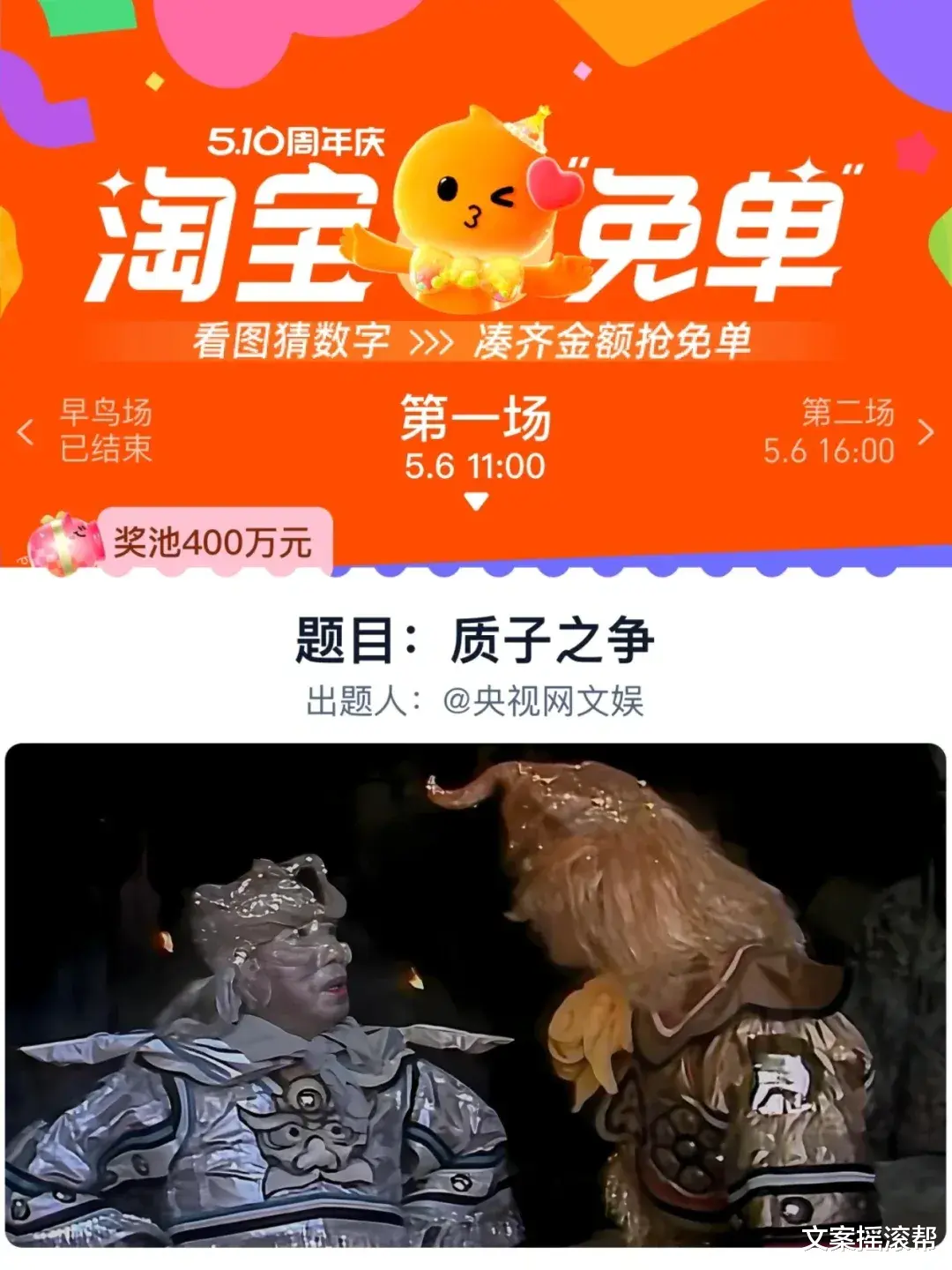
Task: Open the 质子之争 question image
Action: tap(475, 995)
